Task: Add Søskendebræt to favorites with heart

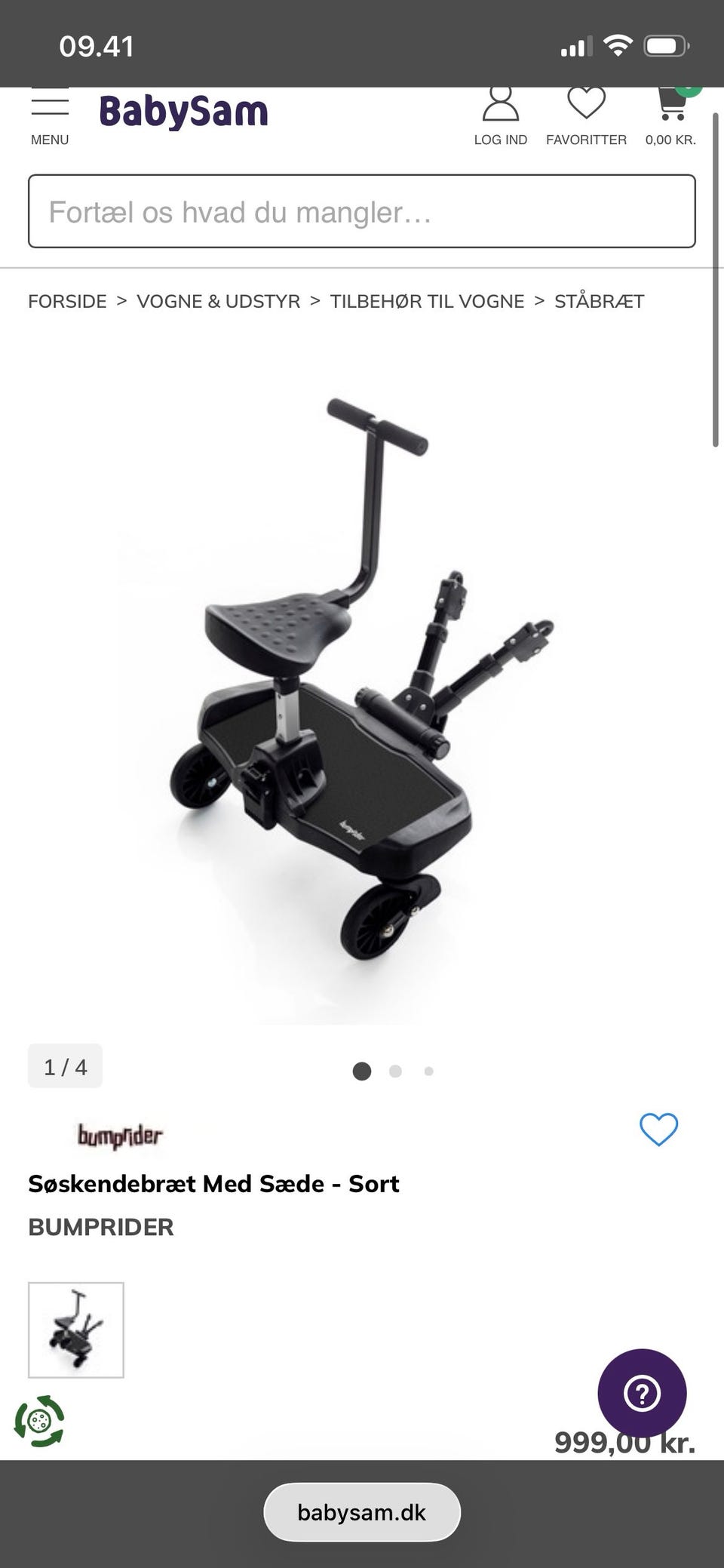Action: pyautogui.click(x=658, y=1130)
